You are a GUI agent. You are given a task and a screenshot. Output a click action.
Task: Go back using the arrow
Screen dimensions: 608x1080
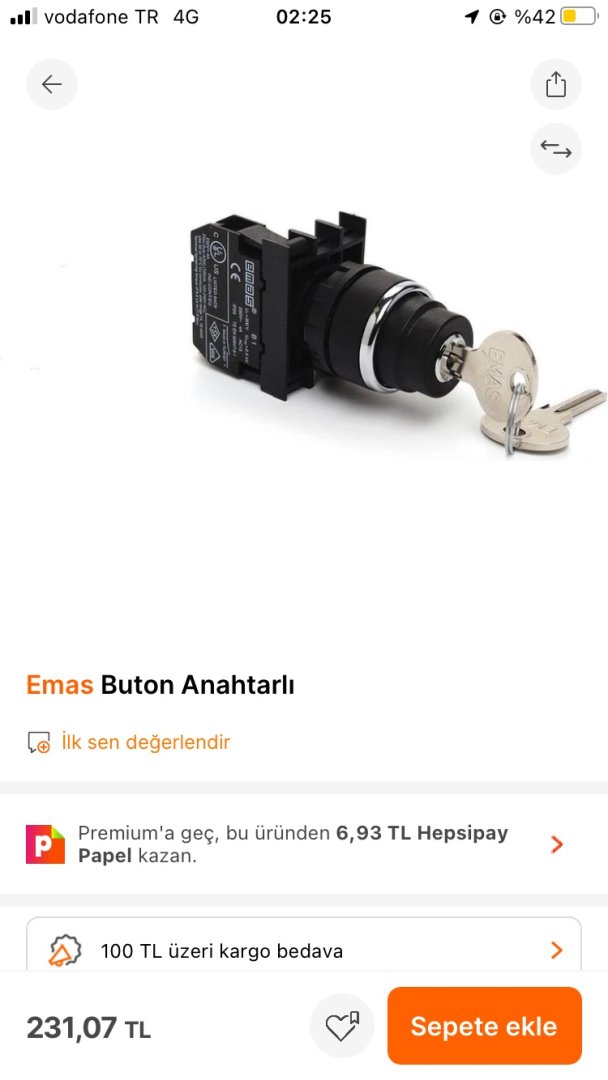(52, 84)
